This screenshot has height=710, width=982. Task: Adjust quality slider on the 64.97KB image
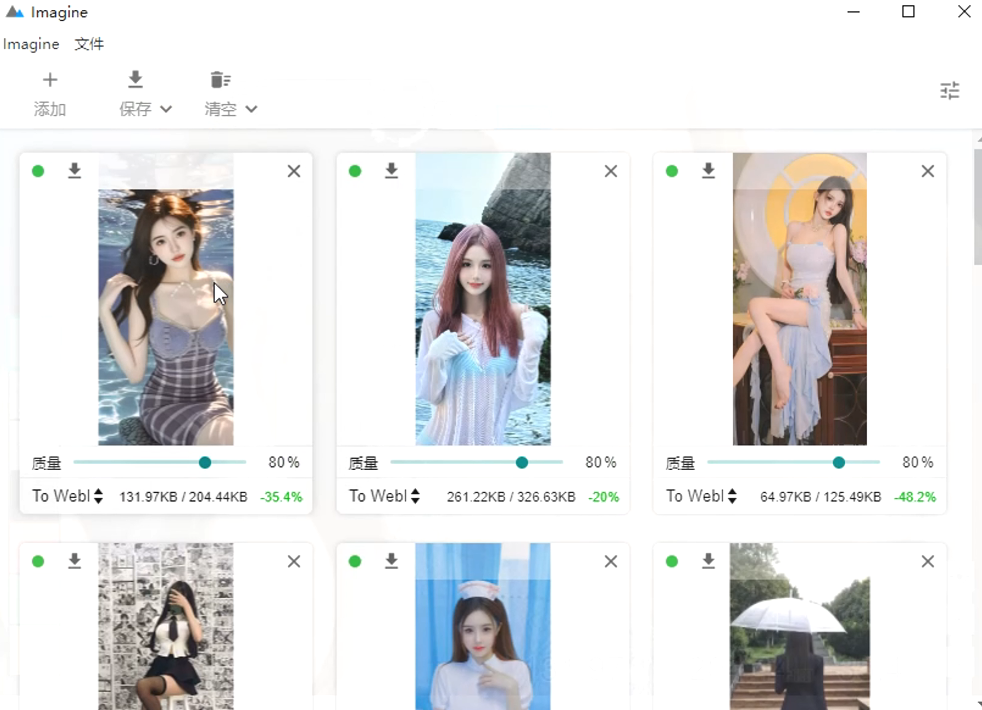click(x=839, y=462)
